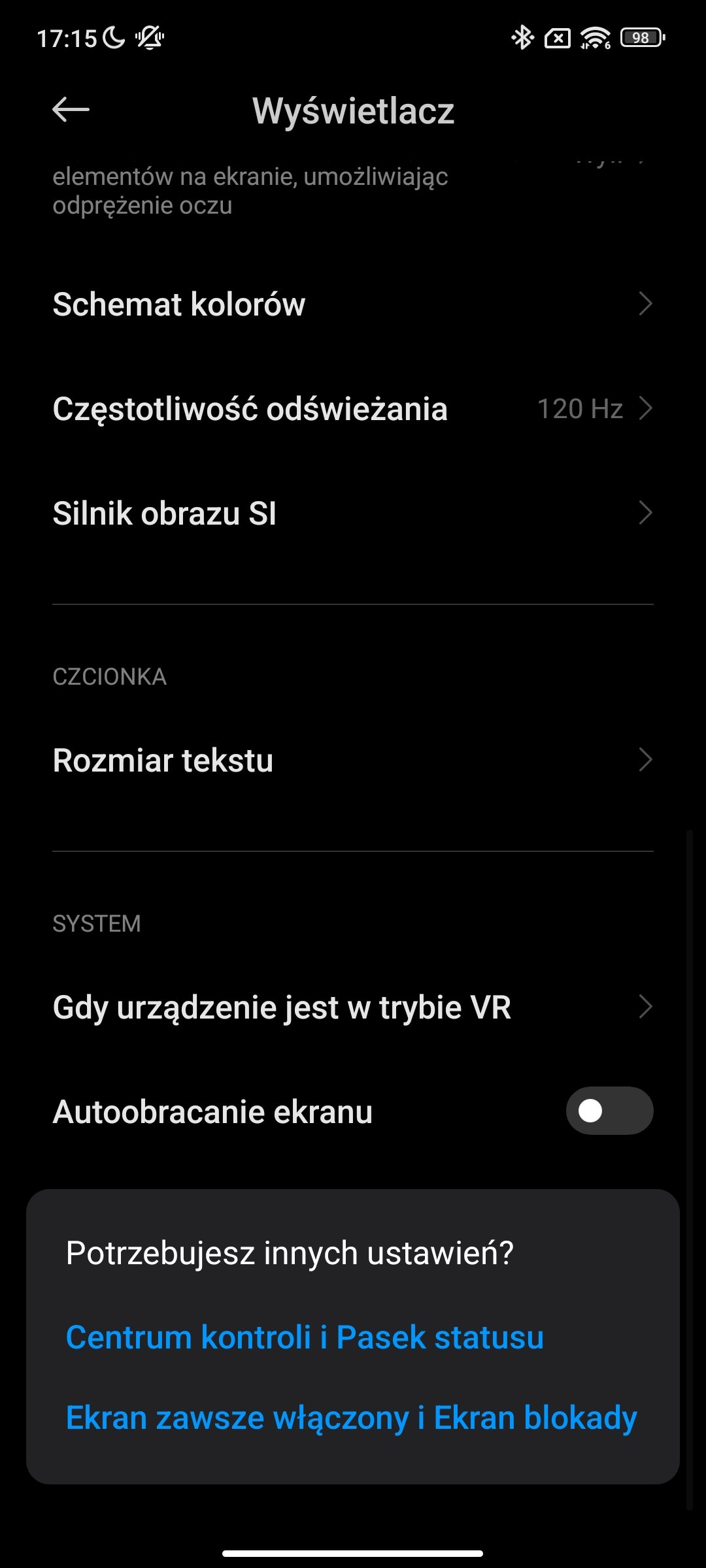Viewport: 706px width, 1568px height.
Task: Open Częstotliwość odświeżania option
Action: click(x=353, y=409)
